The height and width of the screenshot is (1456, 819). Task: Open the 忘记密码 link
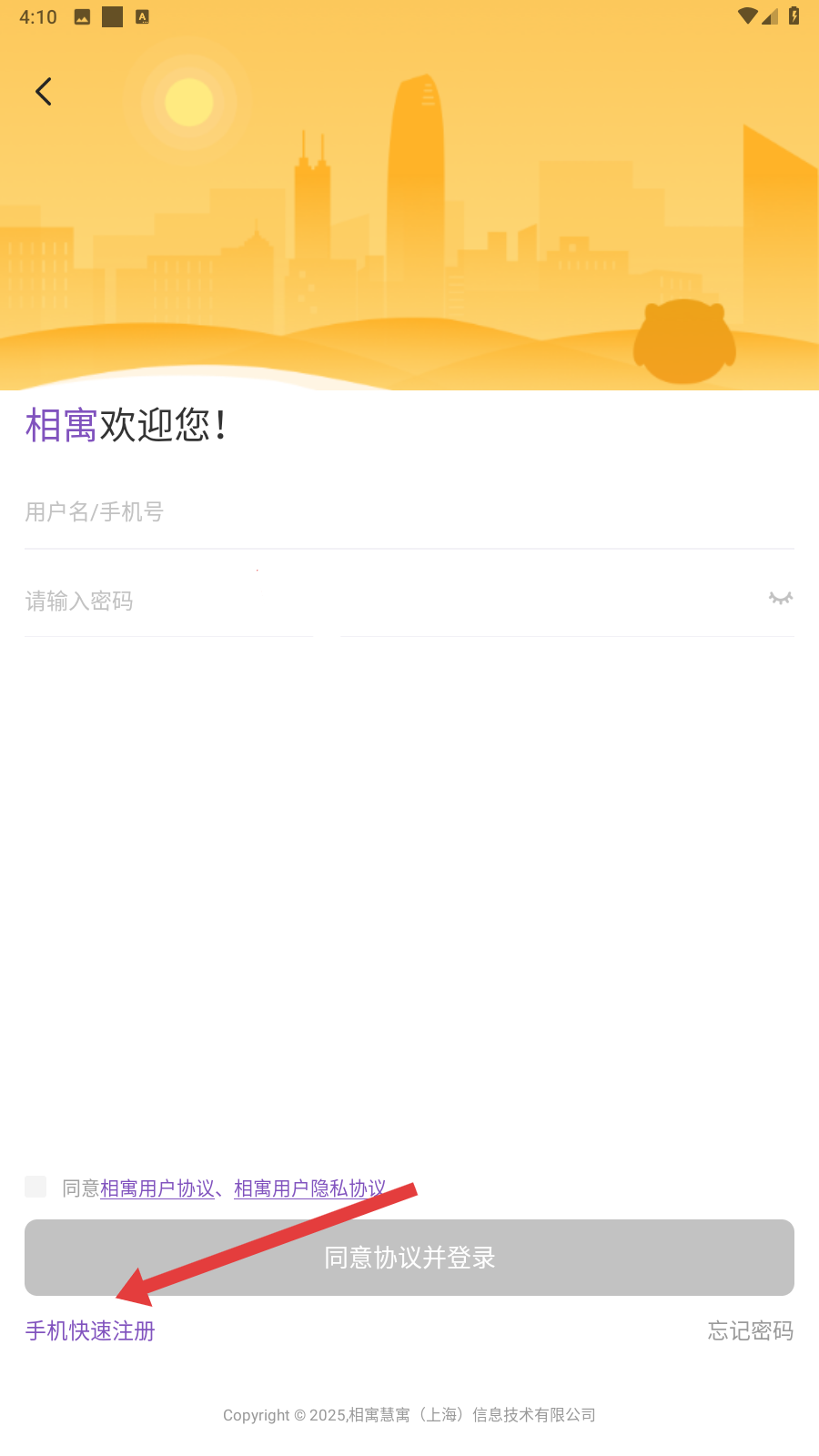pos(750,1330)
